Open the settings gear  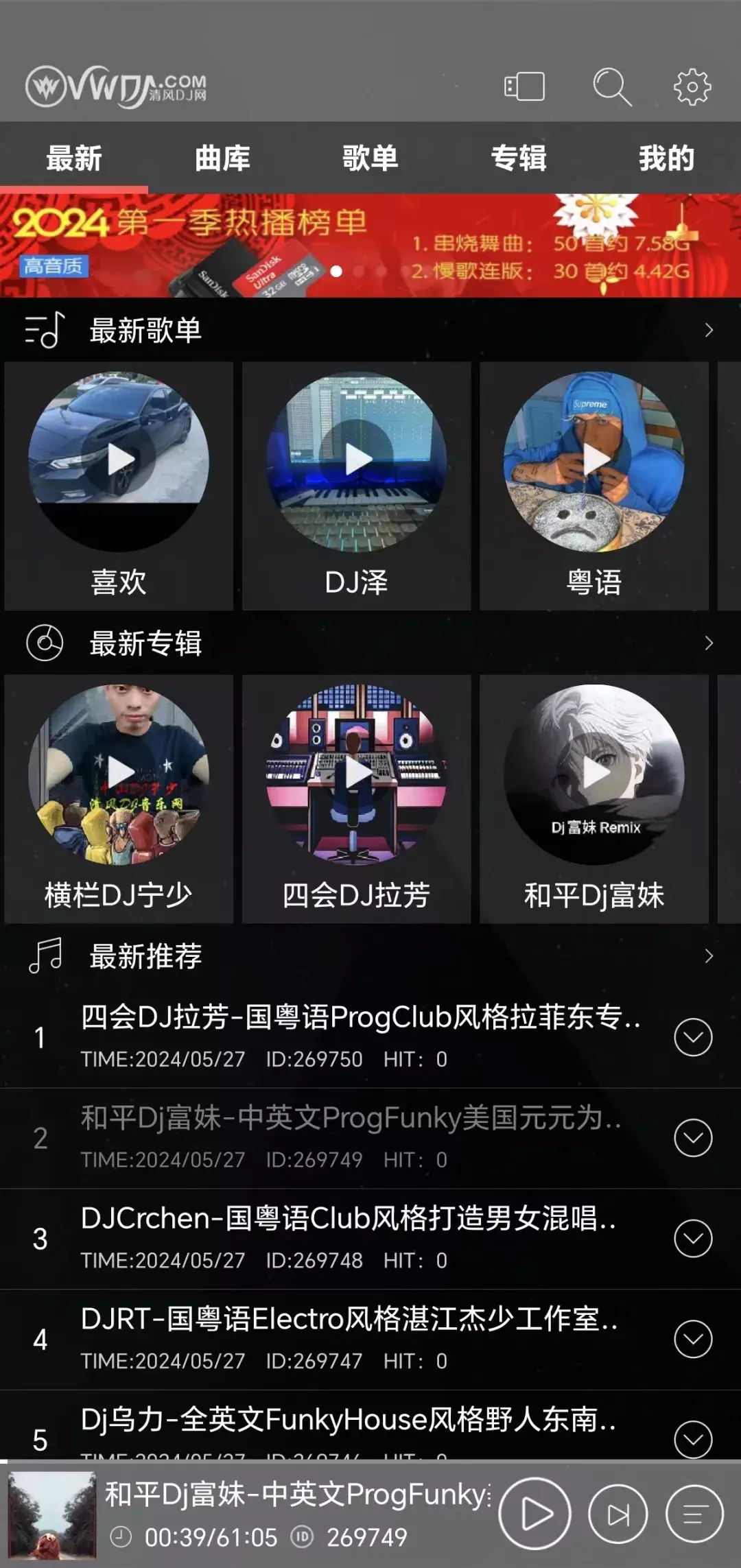(x=692, y=87)
